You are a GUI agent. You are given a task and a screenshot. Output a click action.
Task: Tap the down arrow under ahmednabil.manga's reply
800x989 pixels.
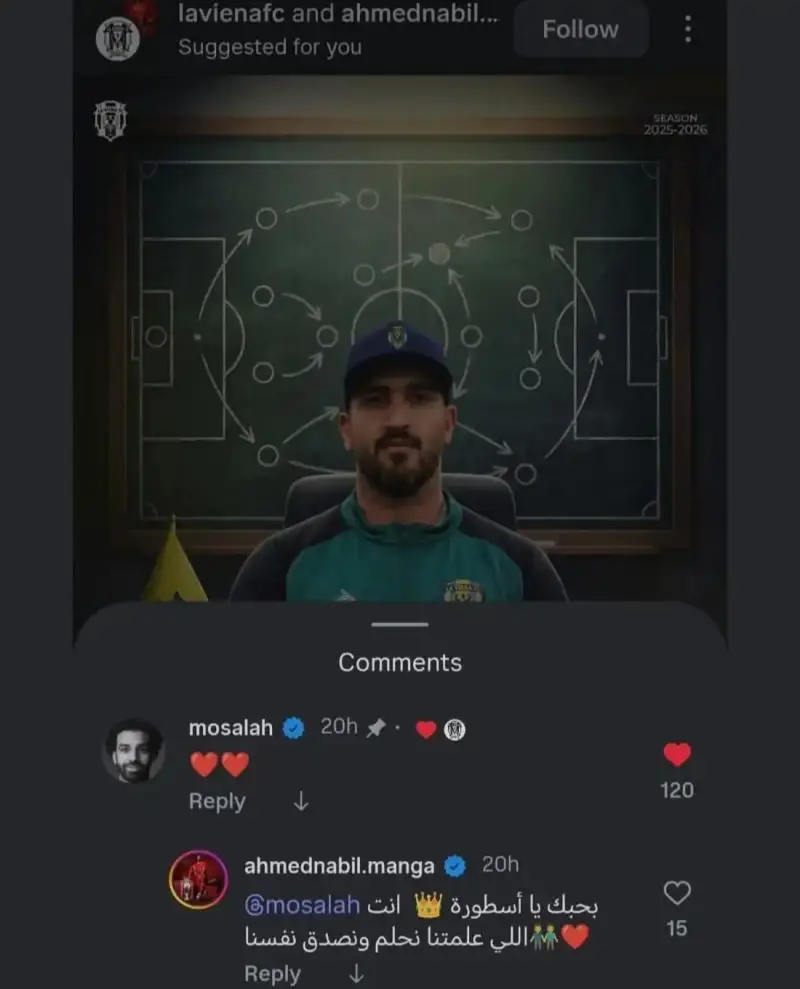355,973
